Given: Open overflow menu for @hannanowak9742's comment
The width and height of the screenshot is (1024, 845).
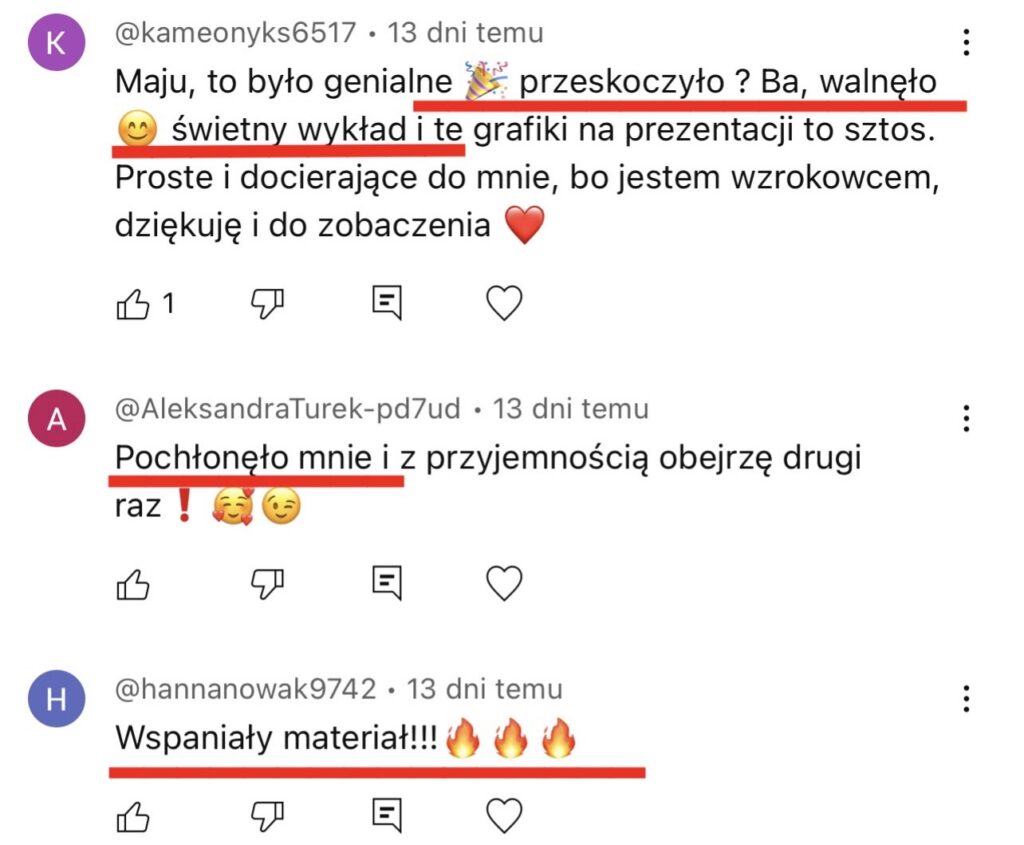Looking at the screenshot, I should coord(965,698).
